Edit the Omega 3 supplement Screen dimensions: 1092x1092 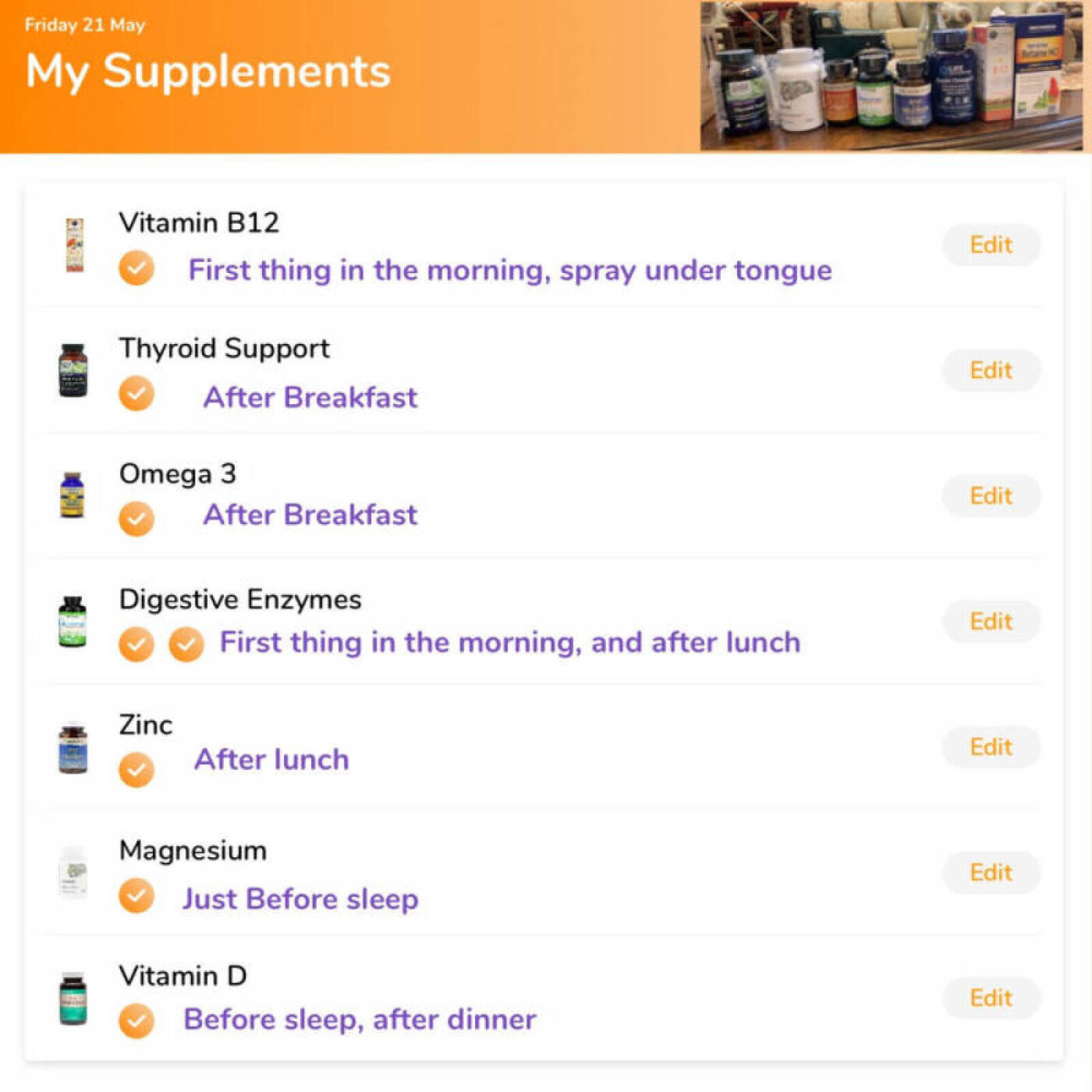pyautogui.click(x=991, y=496)
